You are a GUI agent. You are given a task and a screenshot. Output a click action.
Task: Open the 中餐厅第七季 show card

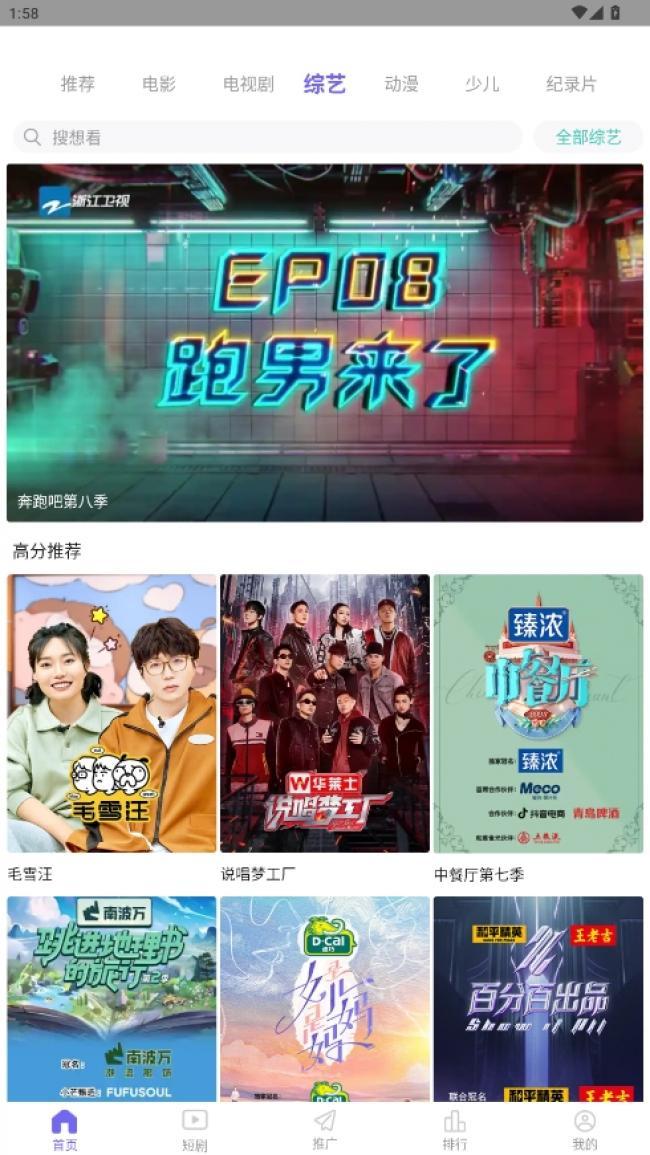pos(538,713)
